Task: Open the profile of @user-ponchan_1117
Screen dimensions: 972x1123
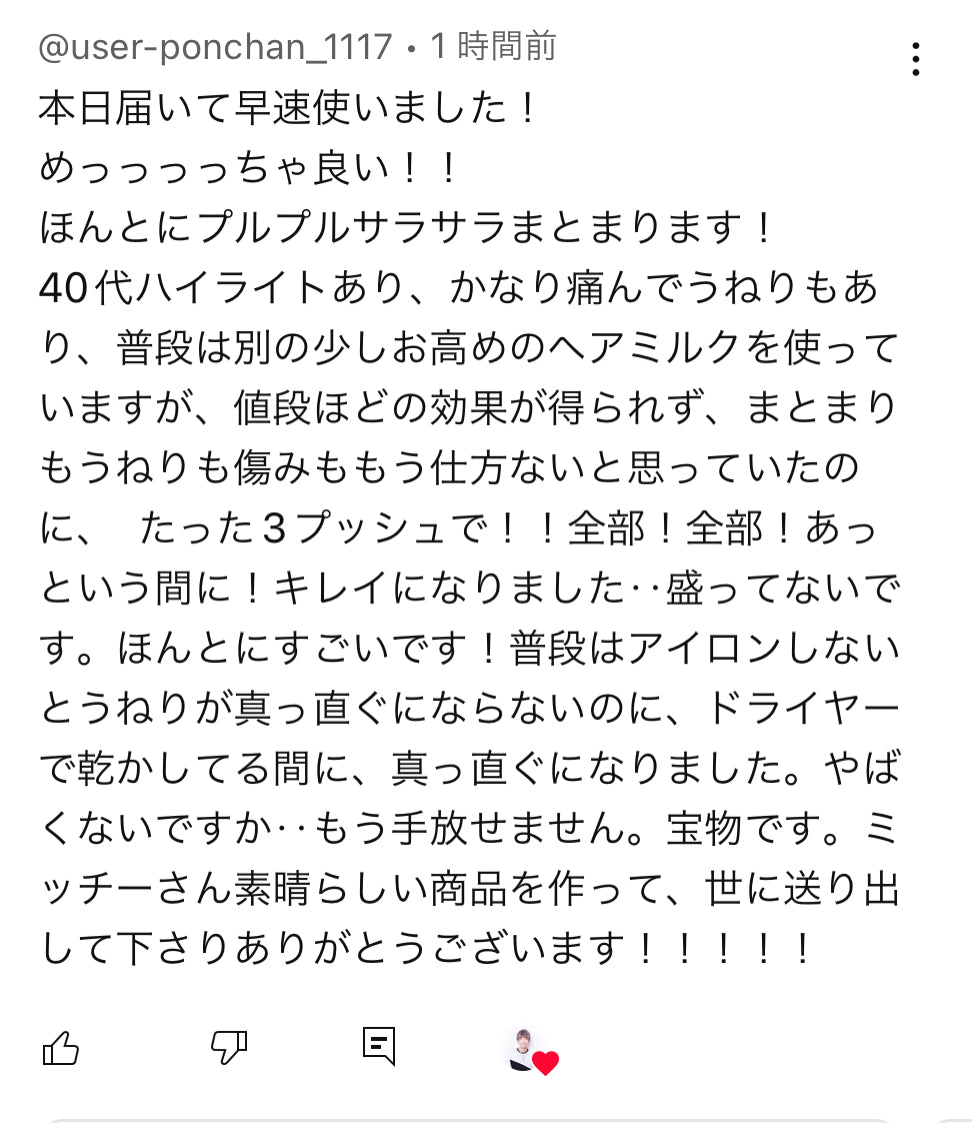Action: click(x=215, y=47)
